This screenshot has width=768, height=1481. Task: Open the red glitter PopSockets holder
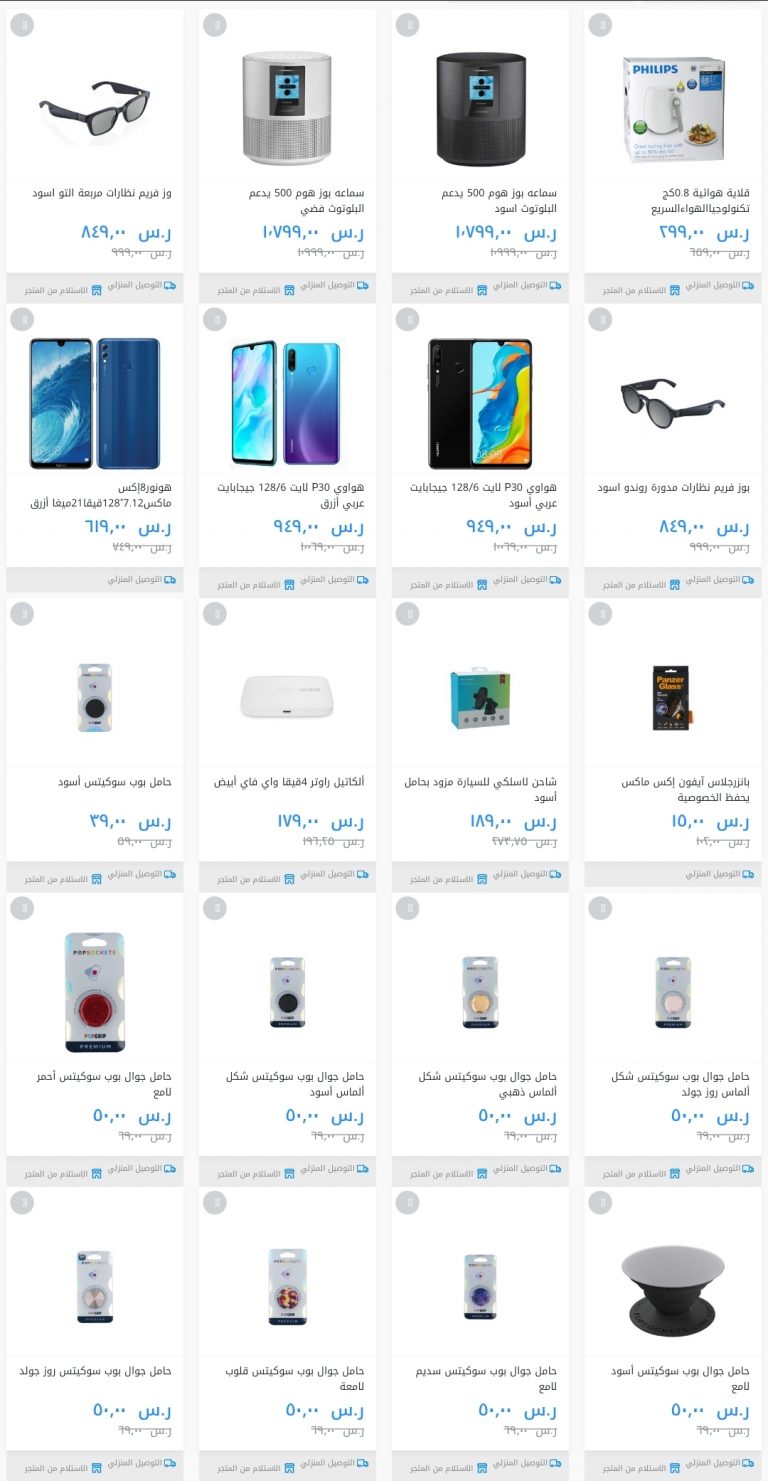95,1039
